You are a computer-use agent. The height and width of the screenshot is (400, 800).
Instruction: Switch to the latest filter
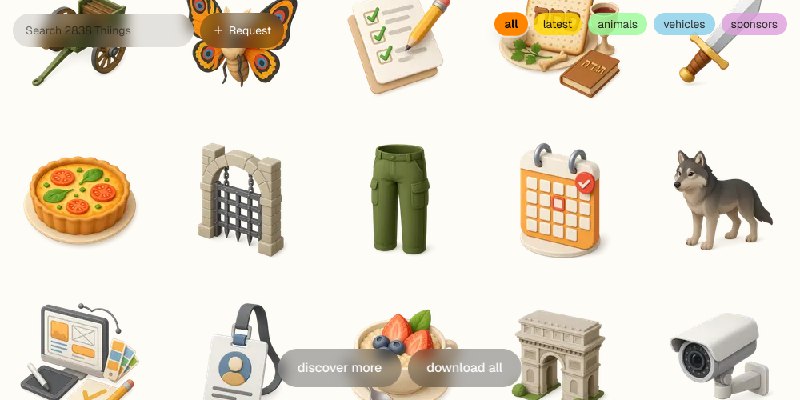point(557,24)
